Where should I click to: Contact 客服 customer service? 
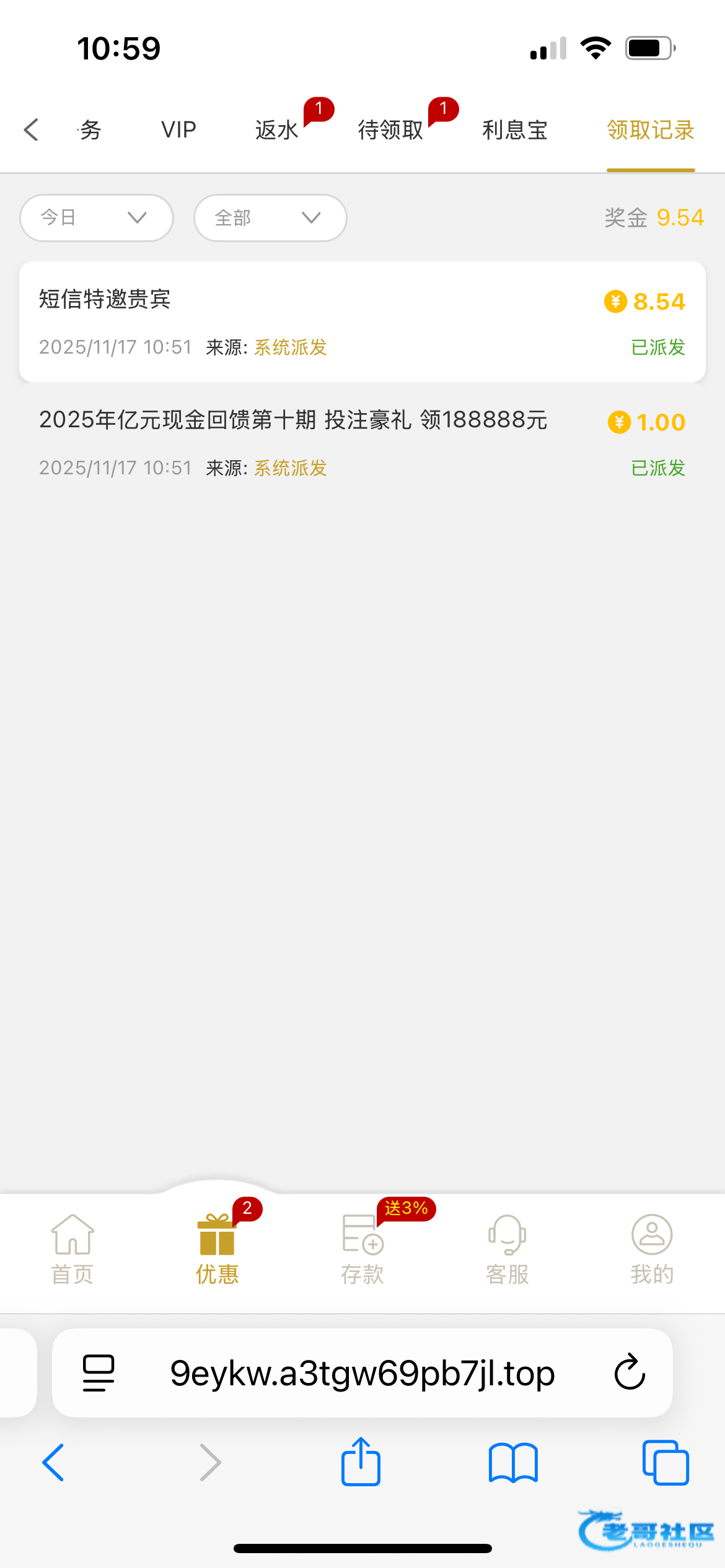click(x=507, y=1248)
